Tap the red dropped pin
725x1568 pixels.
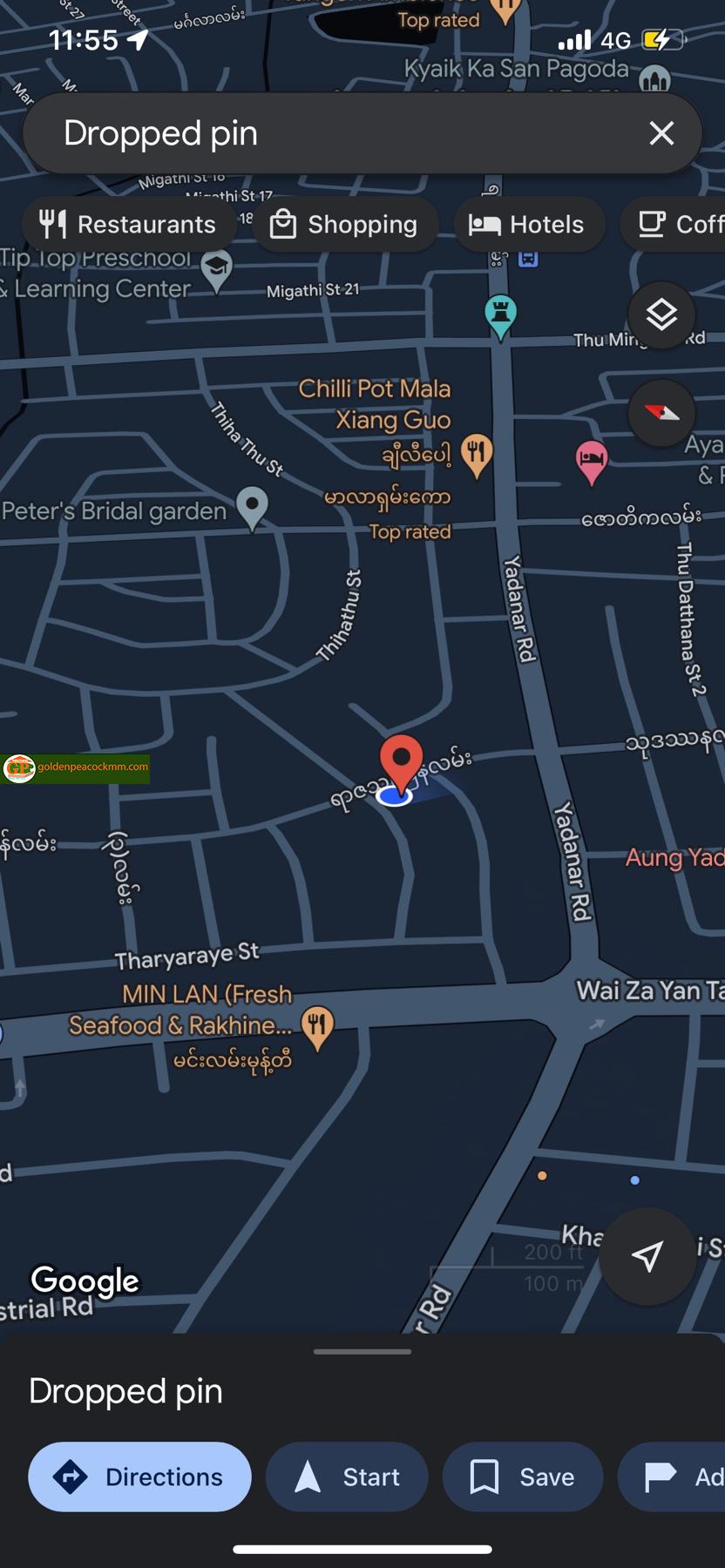pyautogui.click(x=401, y=760)
